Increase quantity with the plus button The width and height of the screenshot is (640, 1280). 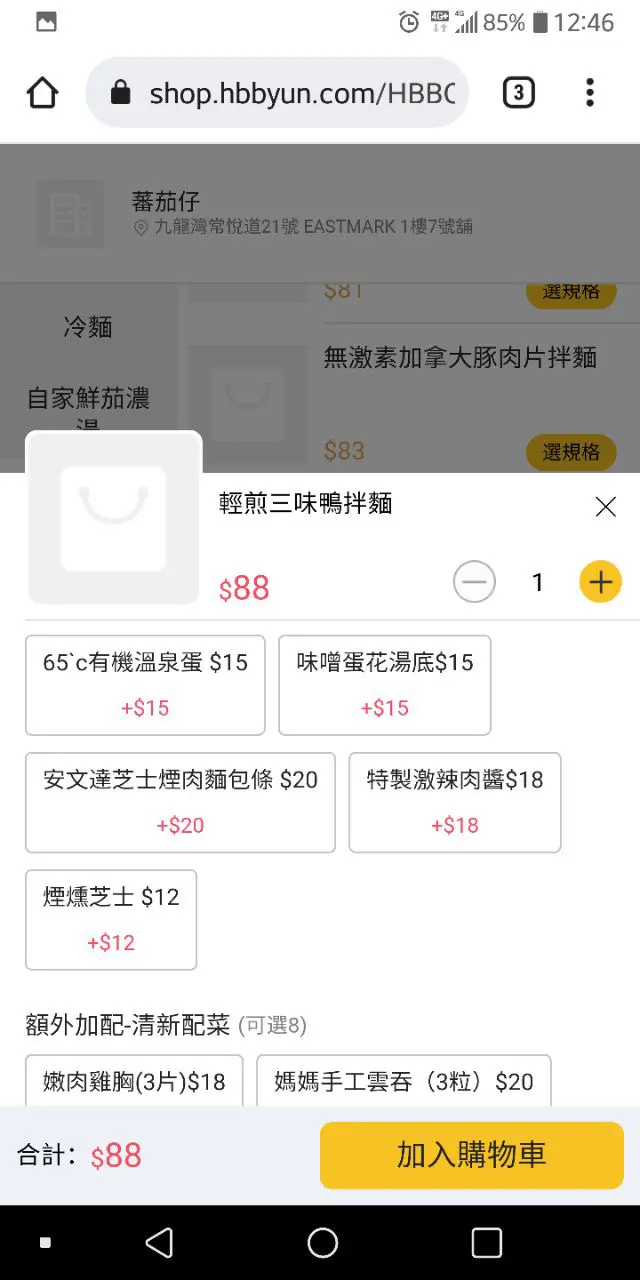coord(600,582)
